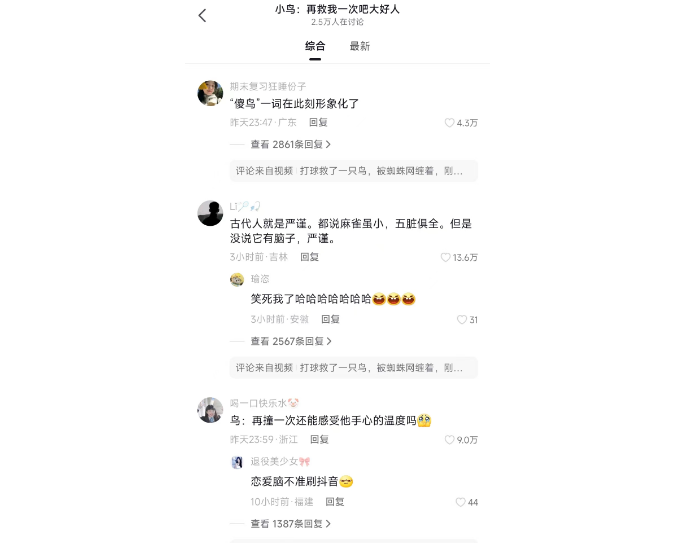Screen dimensions: 682x543
Task: Expand 查看 1387条回复
Action: coord(290,523)
